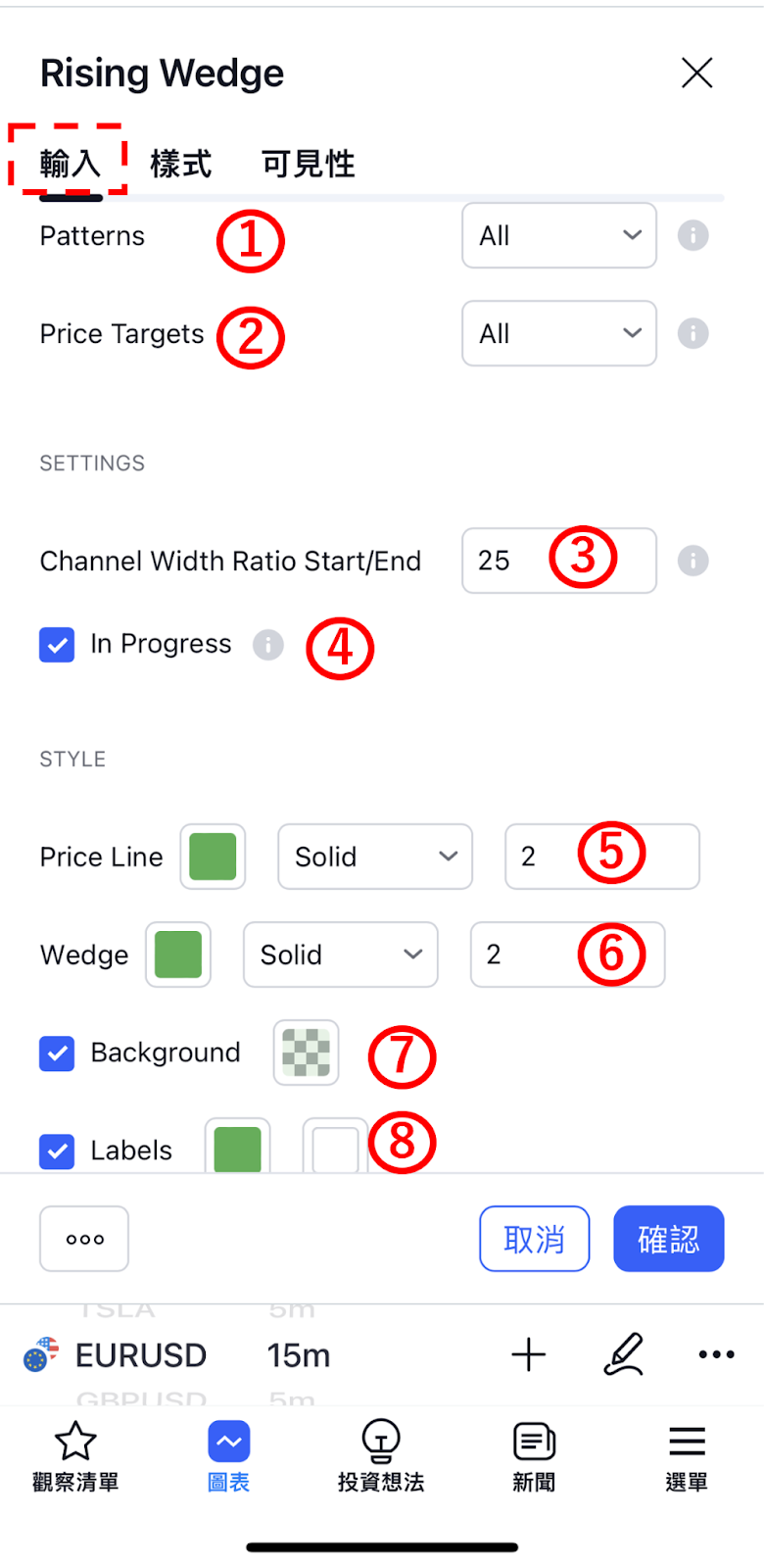
Task: Switch to the 可見性 tab
Action: click(x=308, y=164)
